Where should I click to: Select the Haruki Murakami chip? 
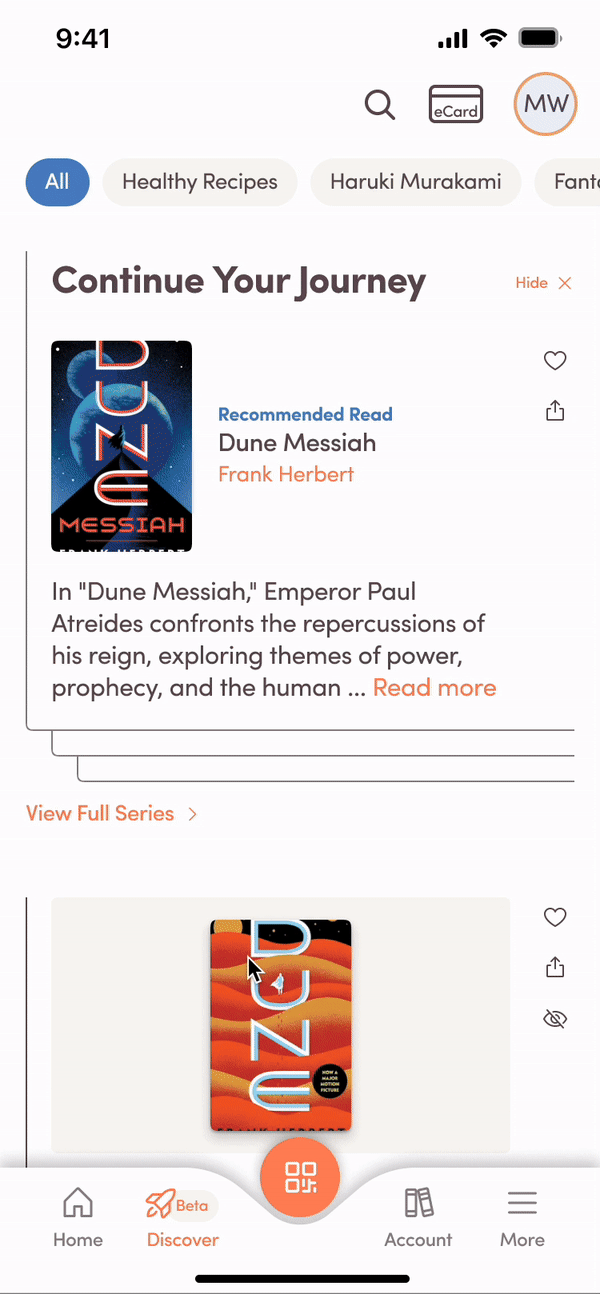[416, 182]
